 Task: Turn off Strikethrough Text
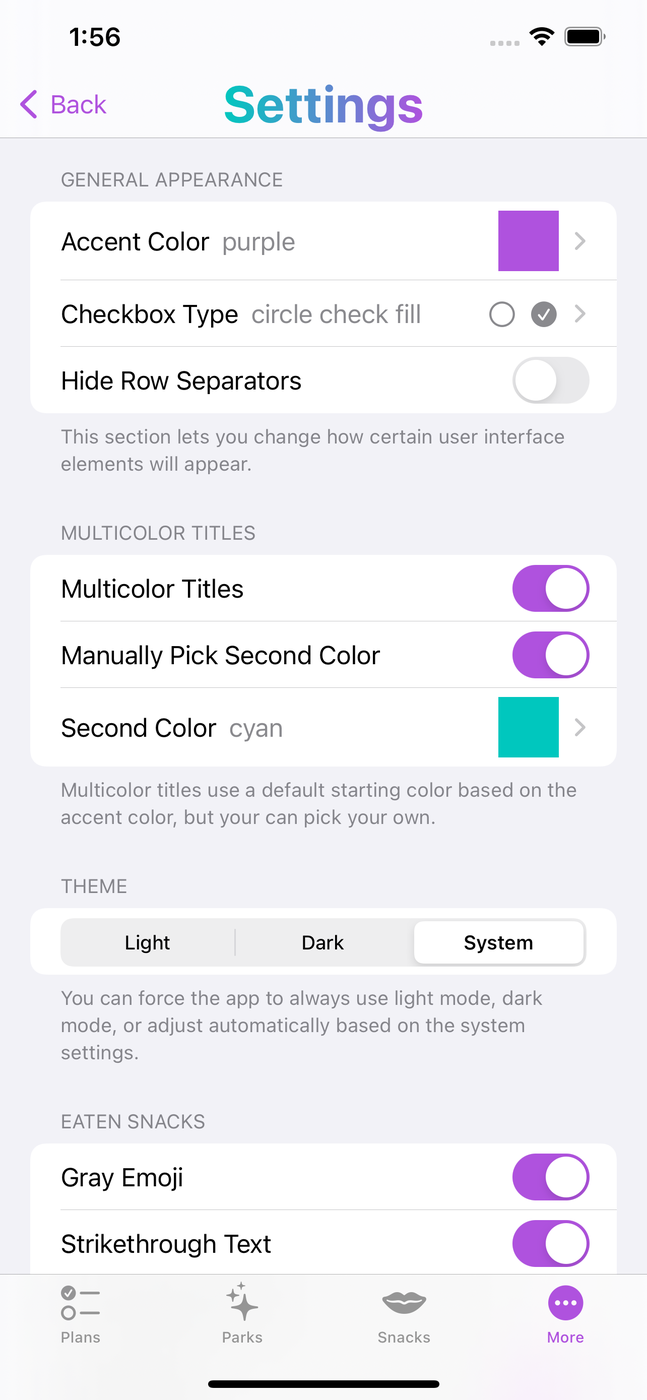tap(550, 1245)
